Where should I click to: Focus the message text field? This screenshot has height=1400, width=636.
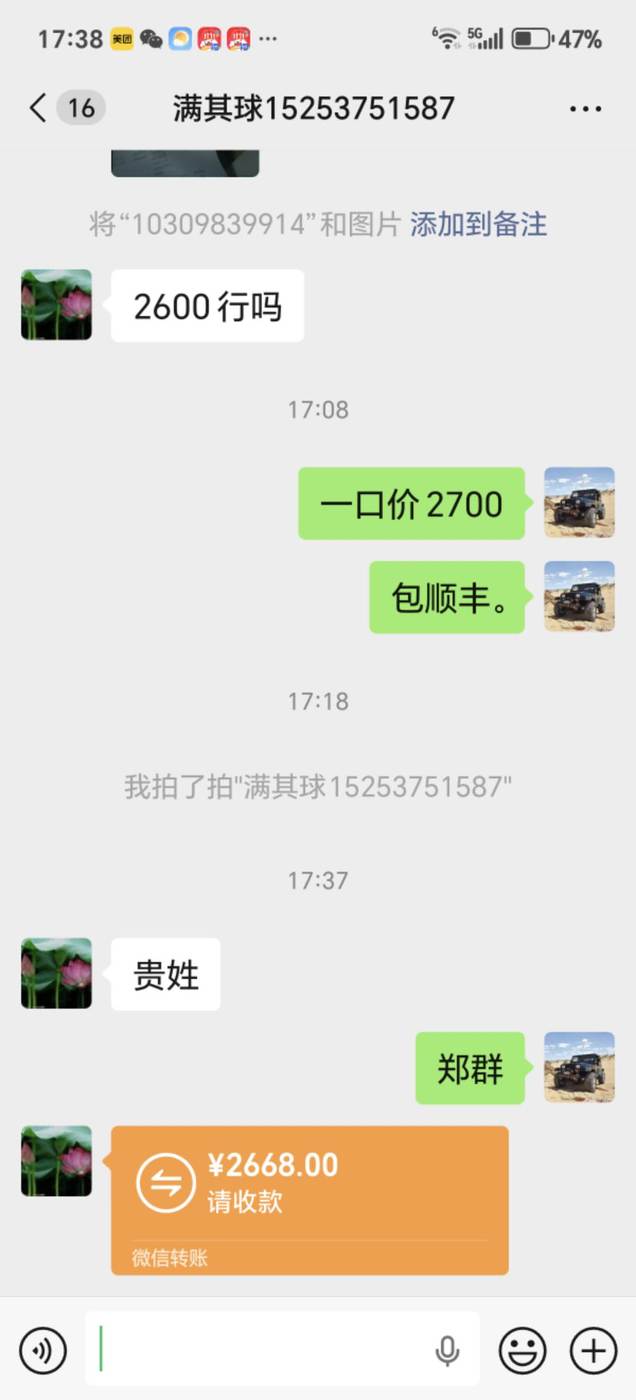[x=260, y=1351]
